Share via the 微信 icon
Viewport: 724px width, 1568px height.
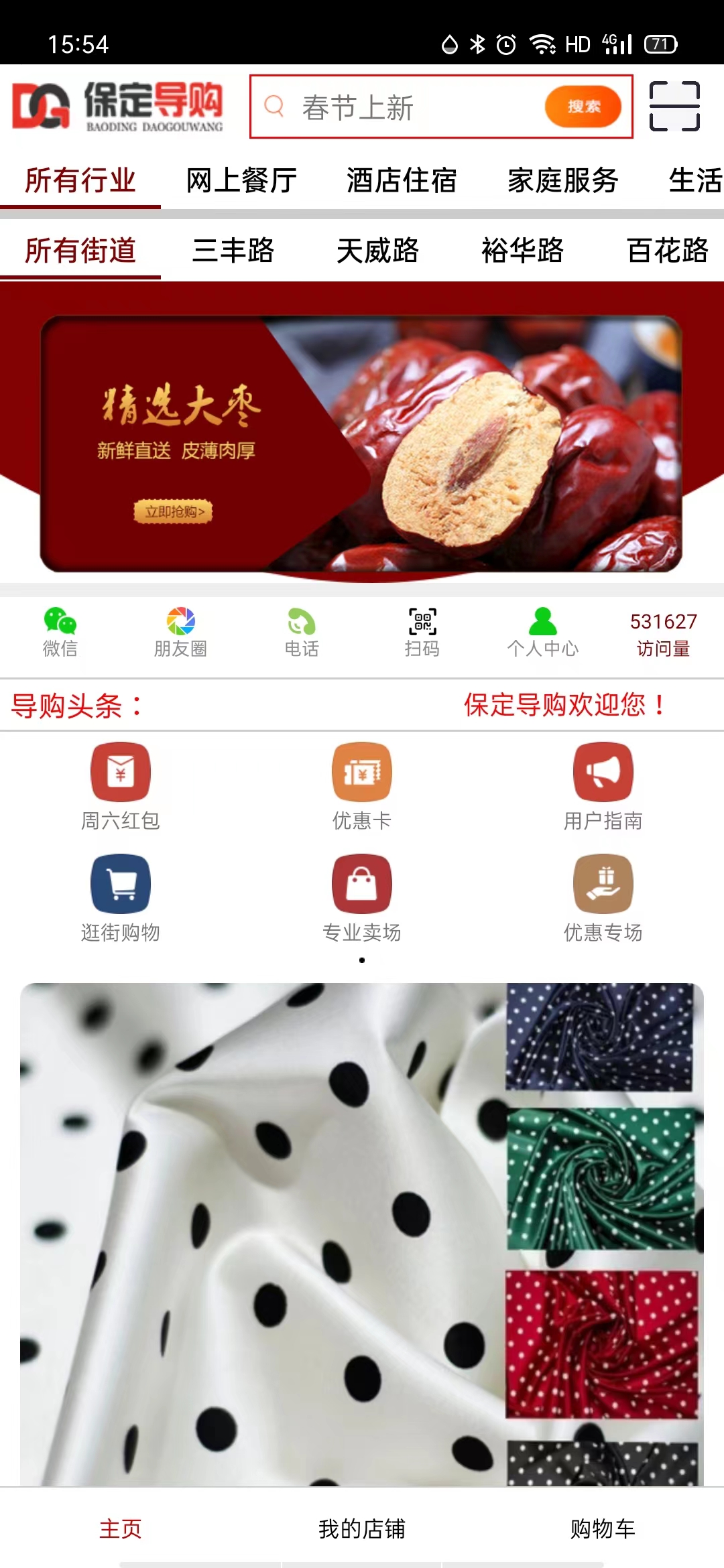pos(60,632)
